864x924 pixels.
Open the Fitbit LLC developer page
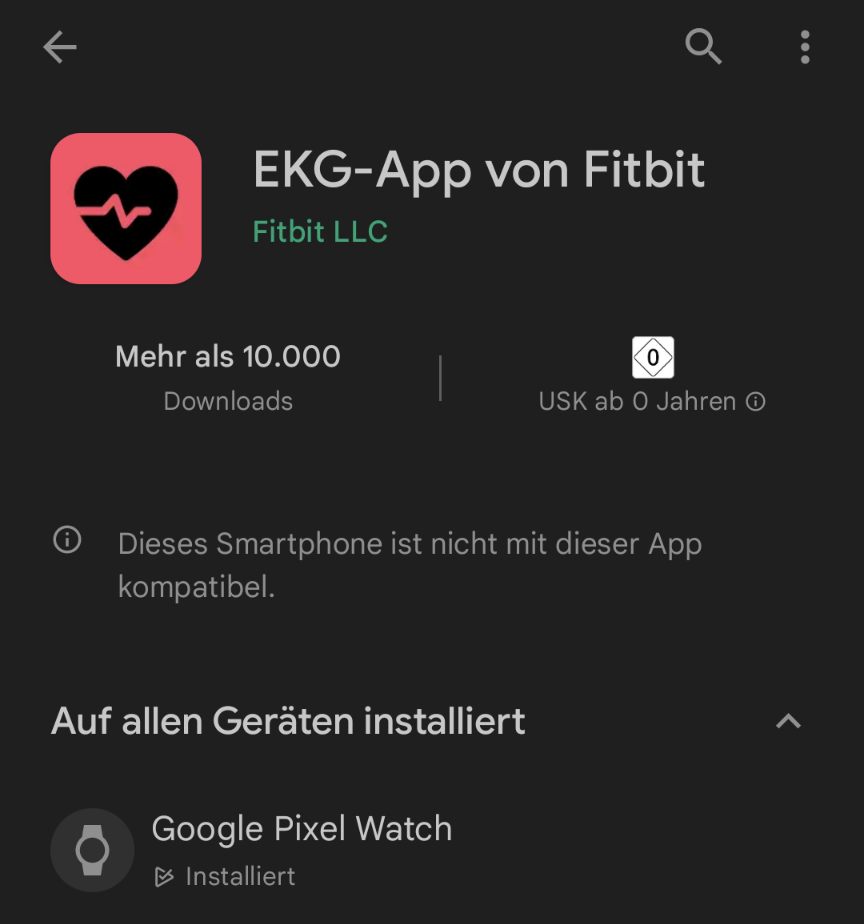(320, 232)
